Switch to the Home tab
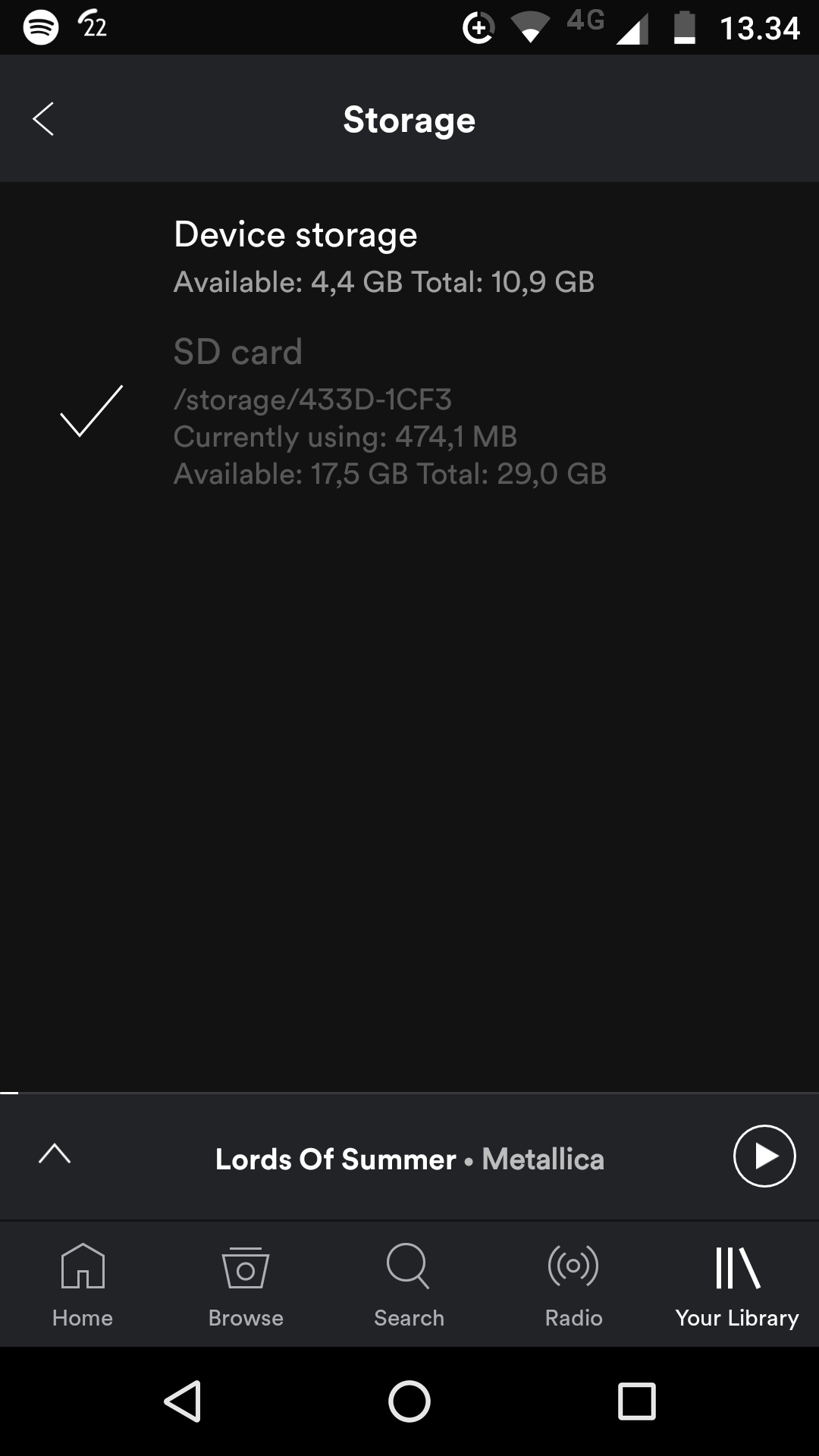 [82, 1285]
